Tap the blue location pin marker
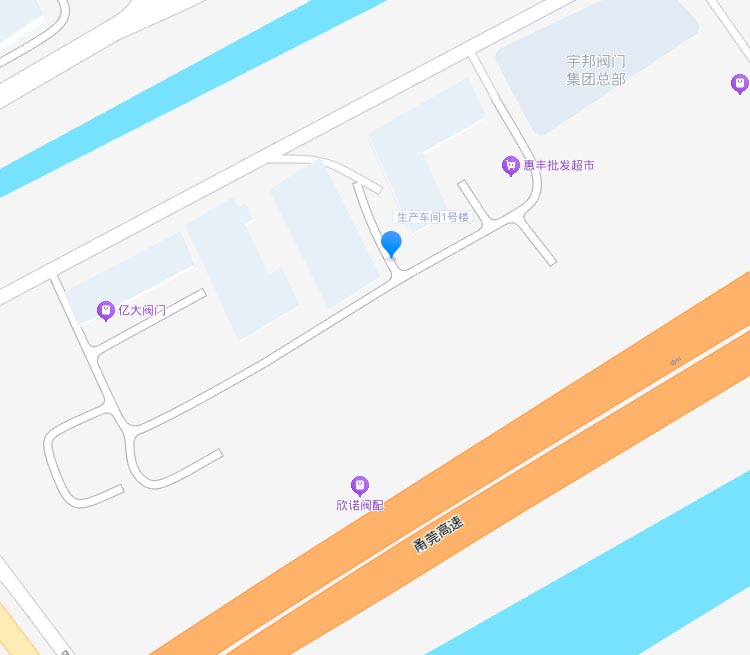Screen dimensions: 750x655 click(391, 243)
